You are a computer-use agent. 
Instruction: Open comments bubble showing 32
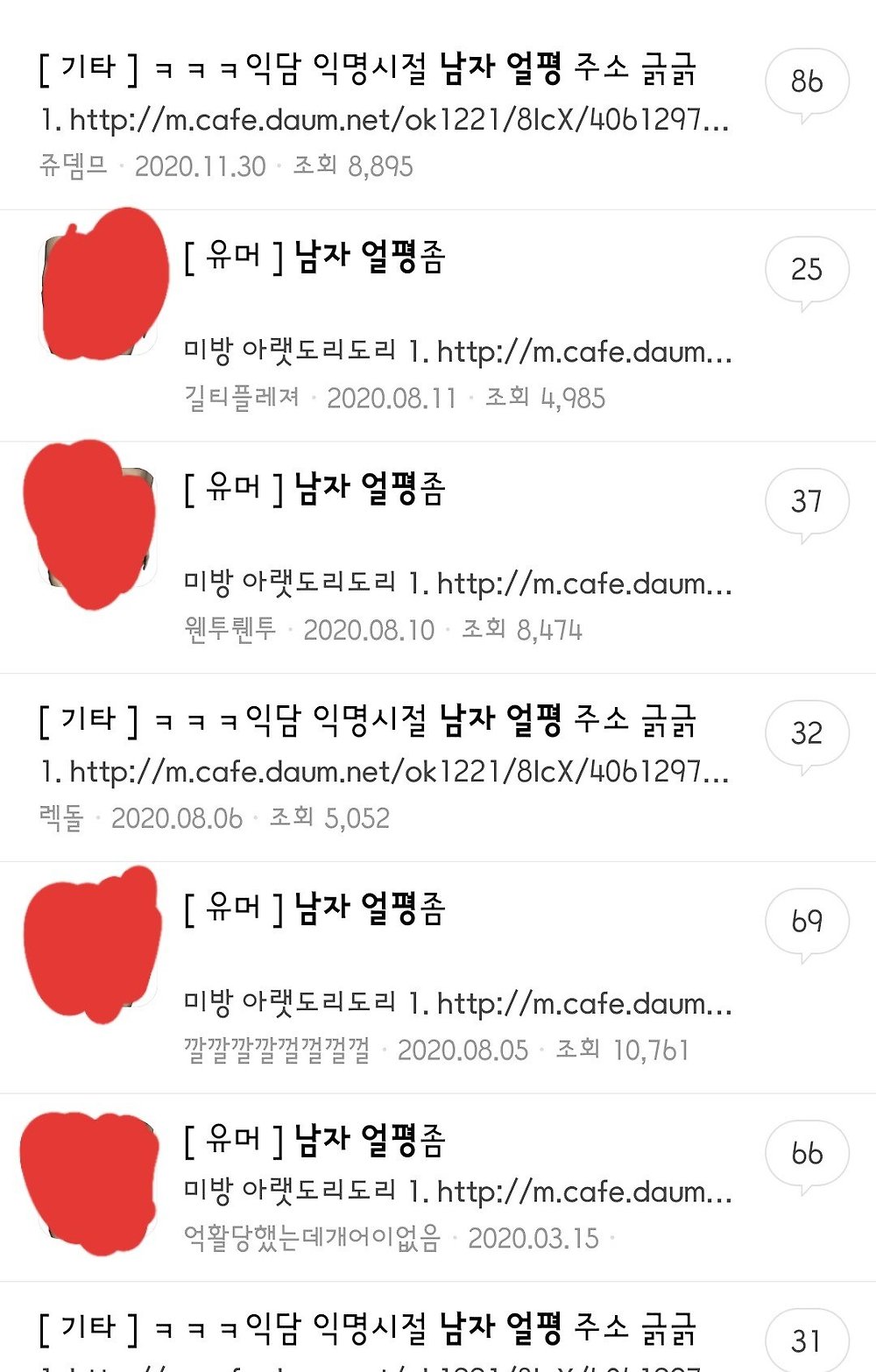pyautogui.click(x=806, y=733)
